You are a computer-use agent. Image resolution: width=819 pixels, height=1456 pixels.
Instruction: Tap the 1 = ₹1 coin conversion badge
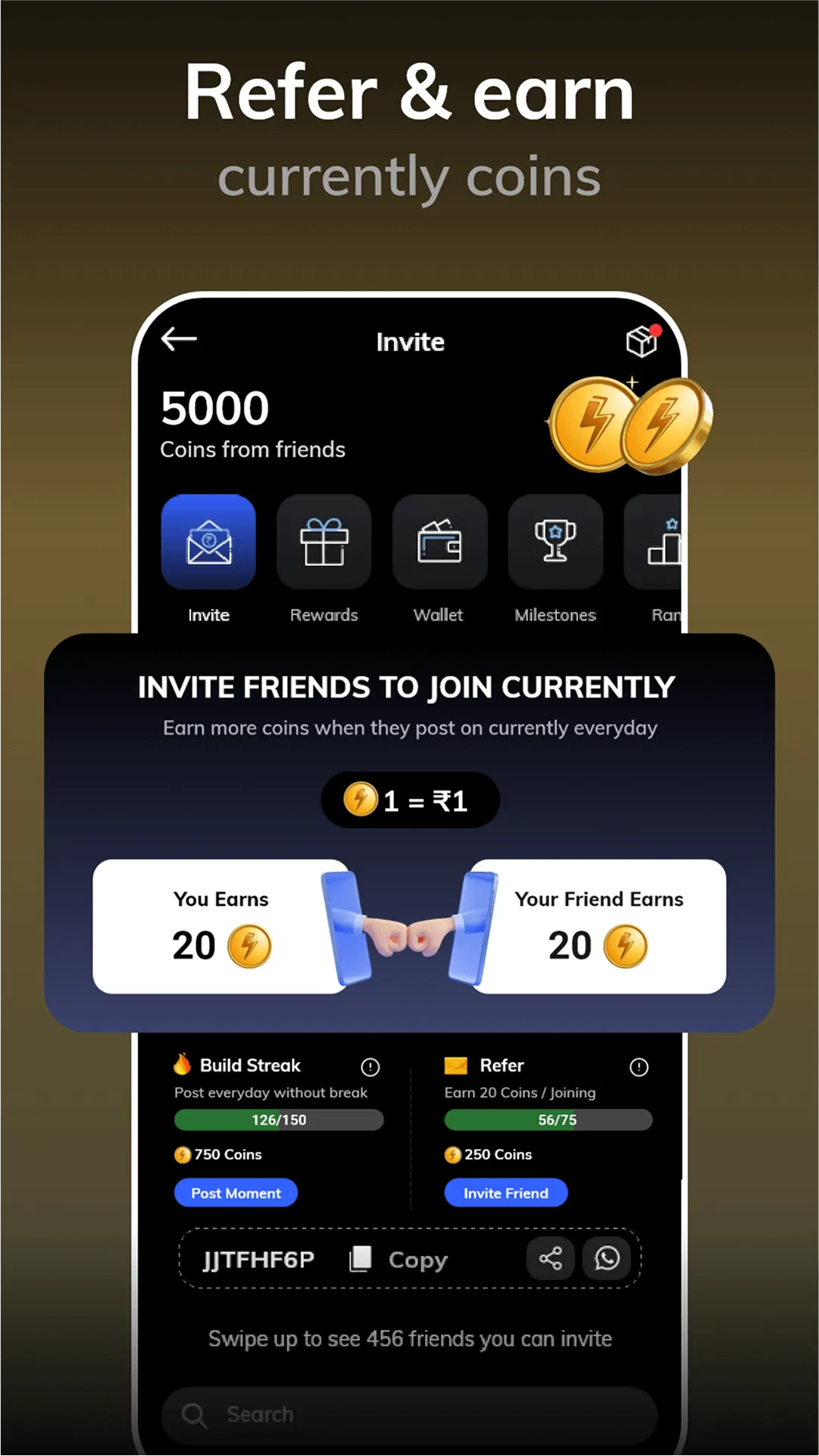pos(409,800)
